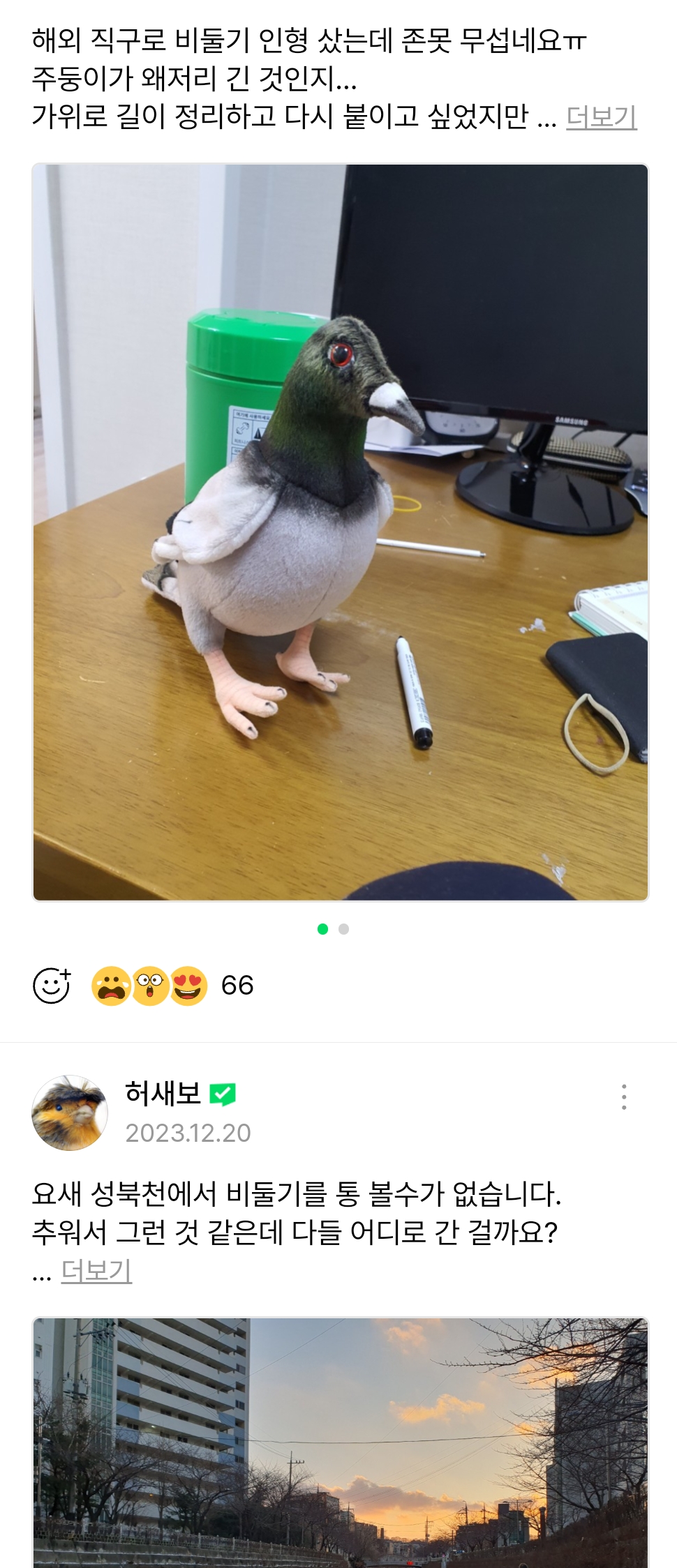Add an emoji reaction to the pigeon doll post
Screen dimensions: 677x1568
tap(52, 986)
